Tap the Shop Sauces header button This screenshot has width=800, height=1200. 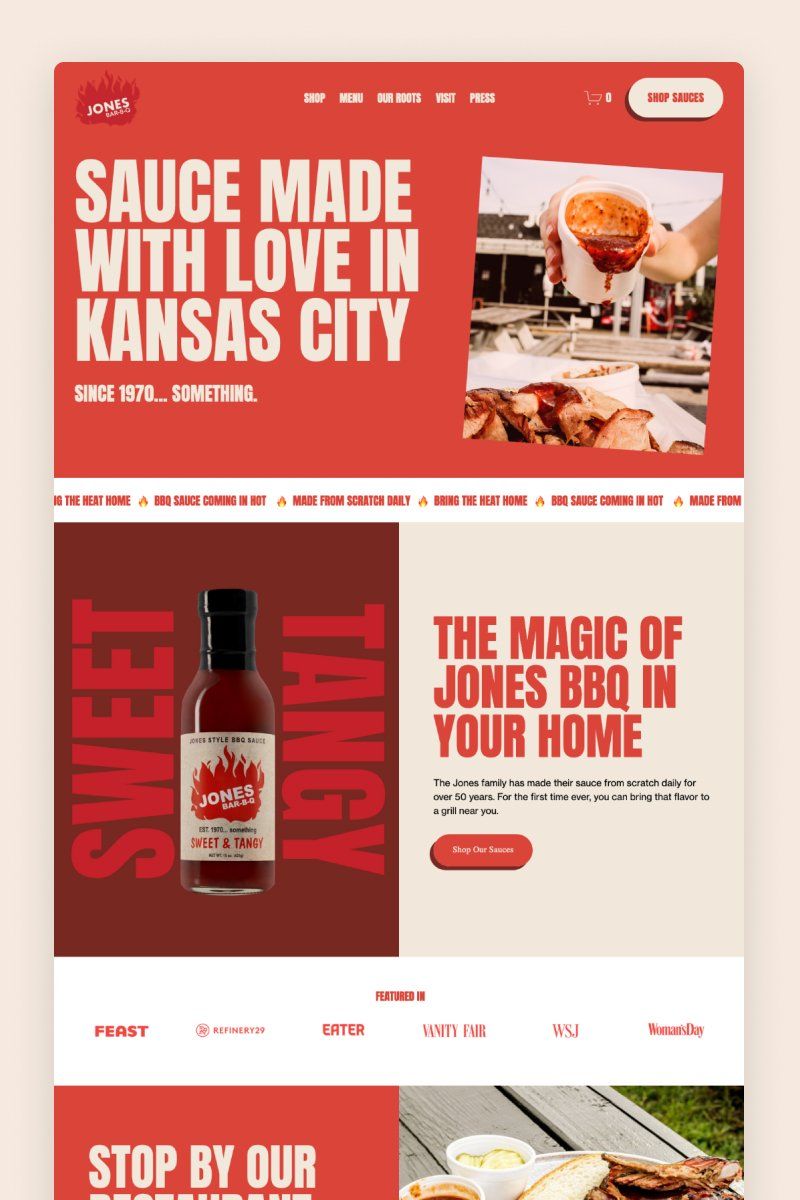click(675, 98)
